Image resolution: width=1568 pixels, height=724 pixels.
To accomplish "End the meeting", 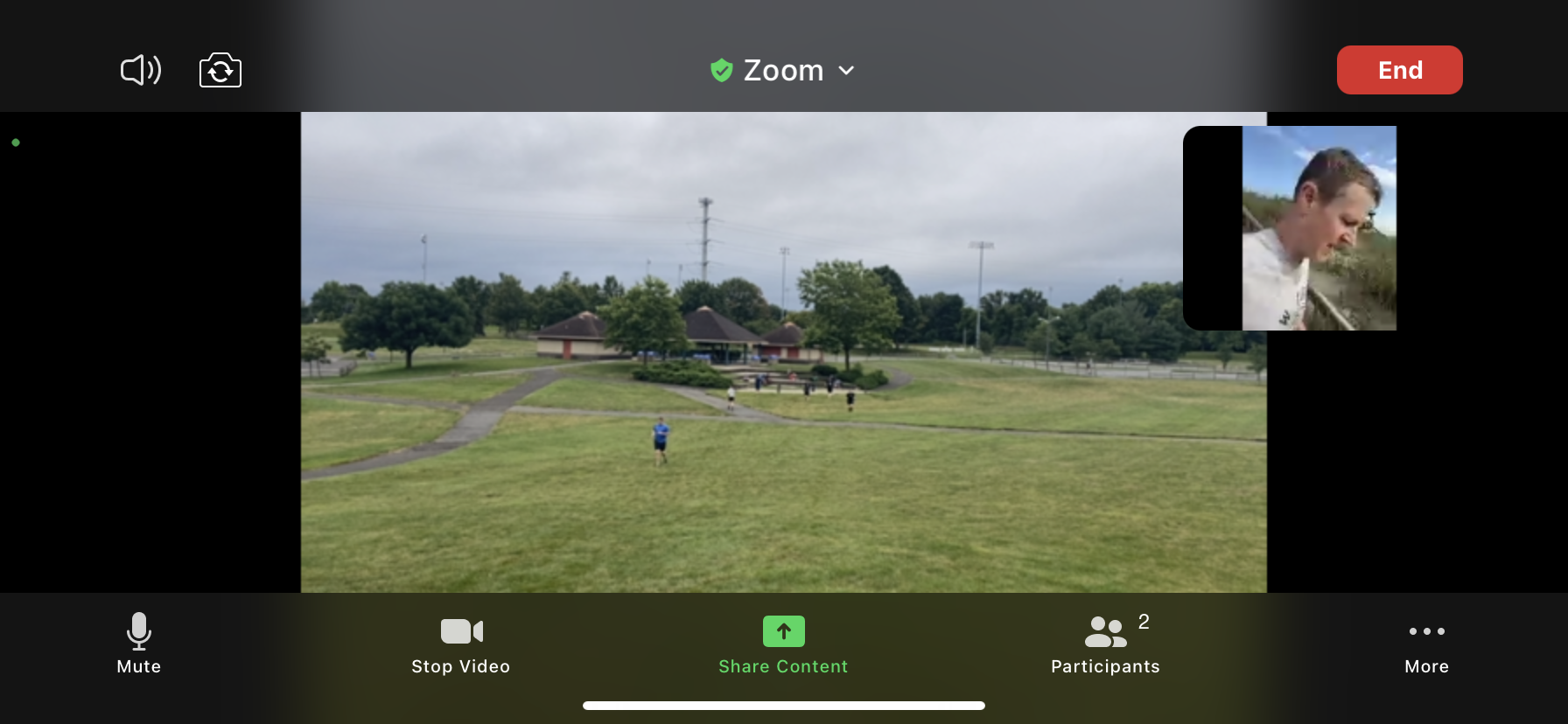I will (1399, 70).
